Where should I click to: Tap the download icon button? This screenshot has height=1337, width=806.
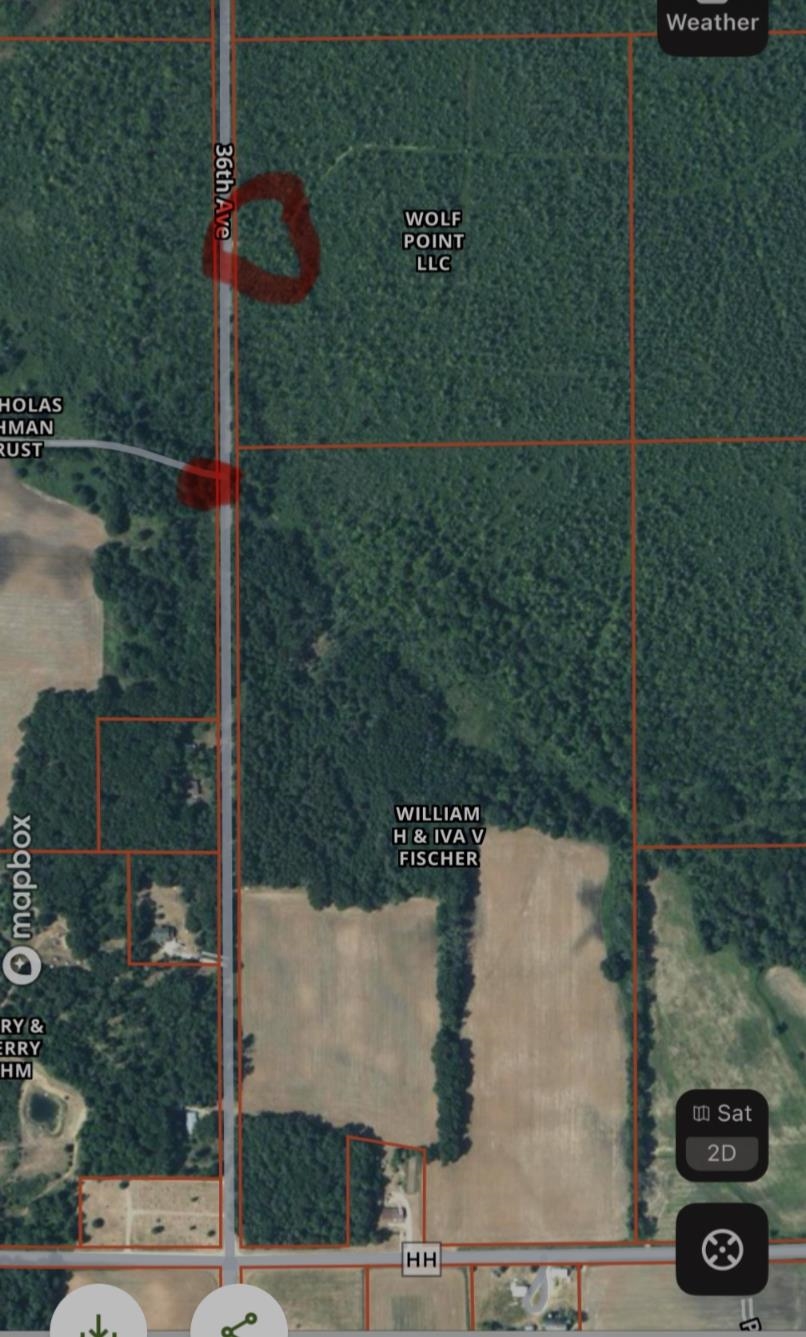coord(98,1318)
